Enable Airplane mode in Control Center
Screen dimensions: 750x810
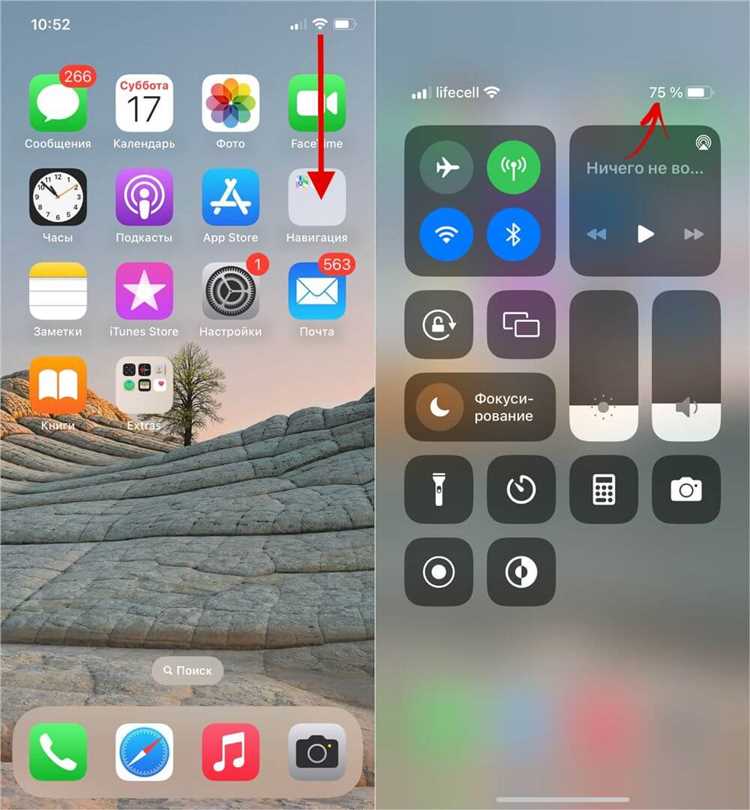pyautogui.click(x=446, y=167)
